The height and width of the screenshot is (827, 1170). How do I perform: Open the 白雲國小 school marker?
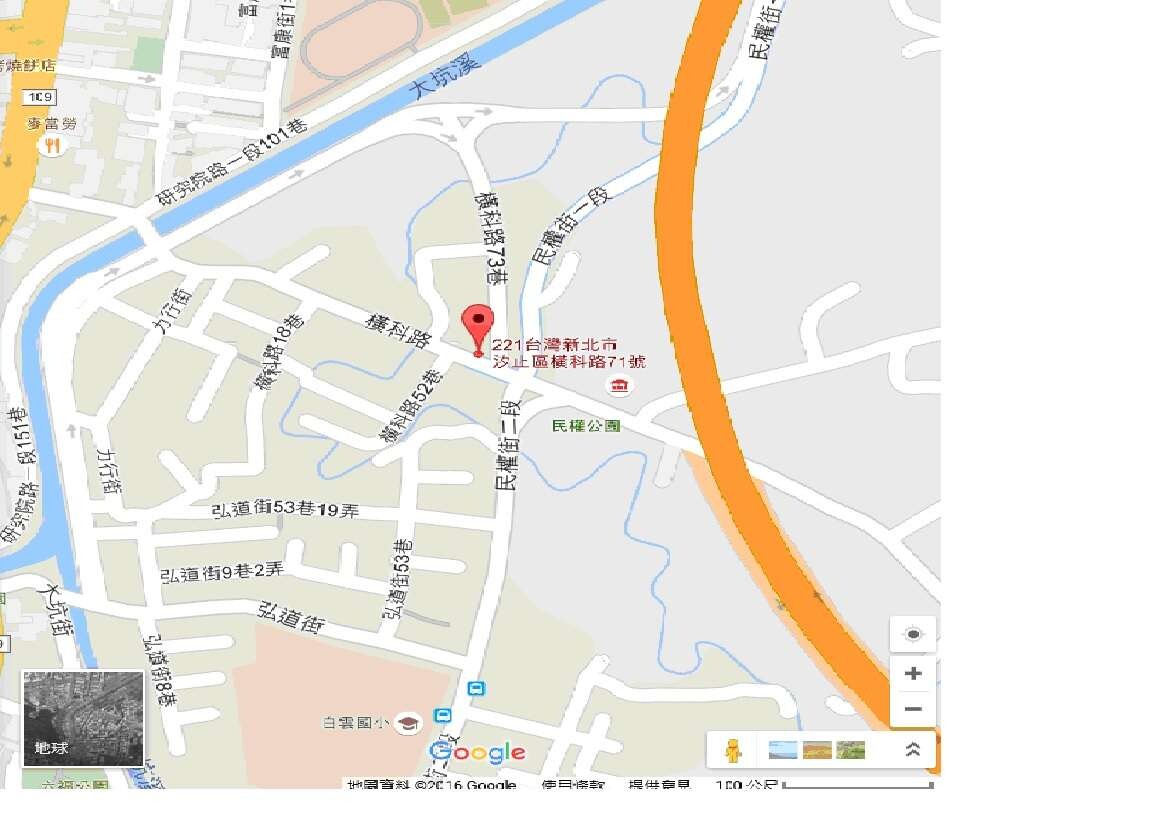click(407, 723)
